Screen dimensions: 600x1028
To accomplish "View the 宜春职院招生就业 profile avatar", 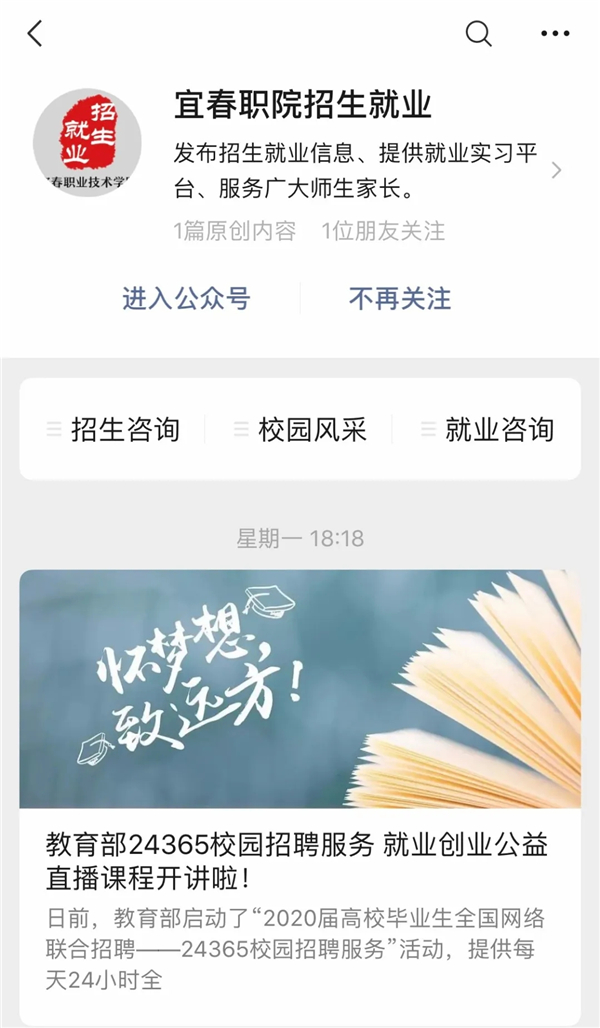I will (86, 142).
